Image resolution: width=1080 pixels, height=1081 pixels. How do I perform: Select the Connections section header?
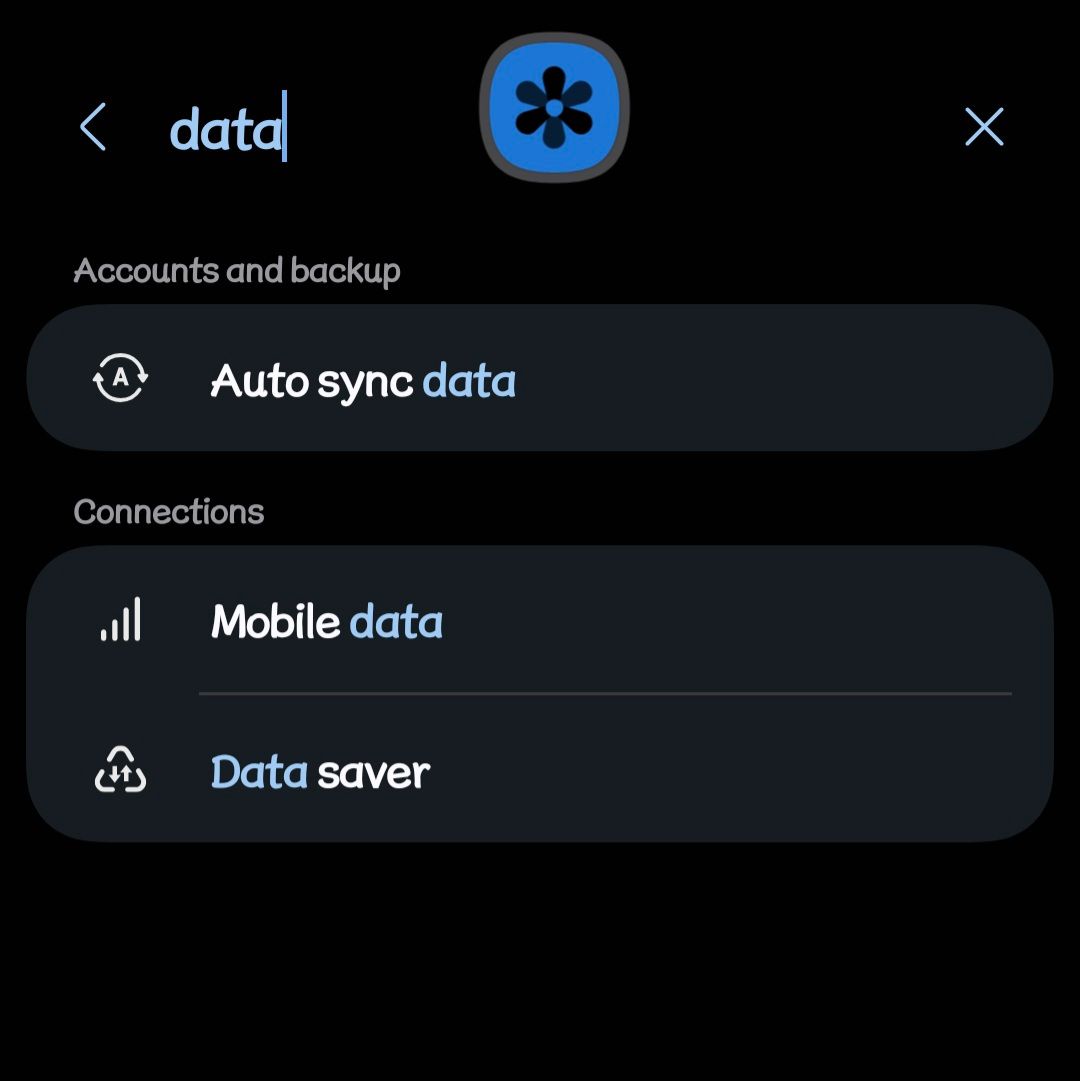tap(169, 511)
